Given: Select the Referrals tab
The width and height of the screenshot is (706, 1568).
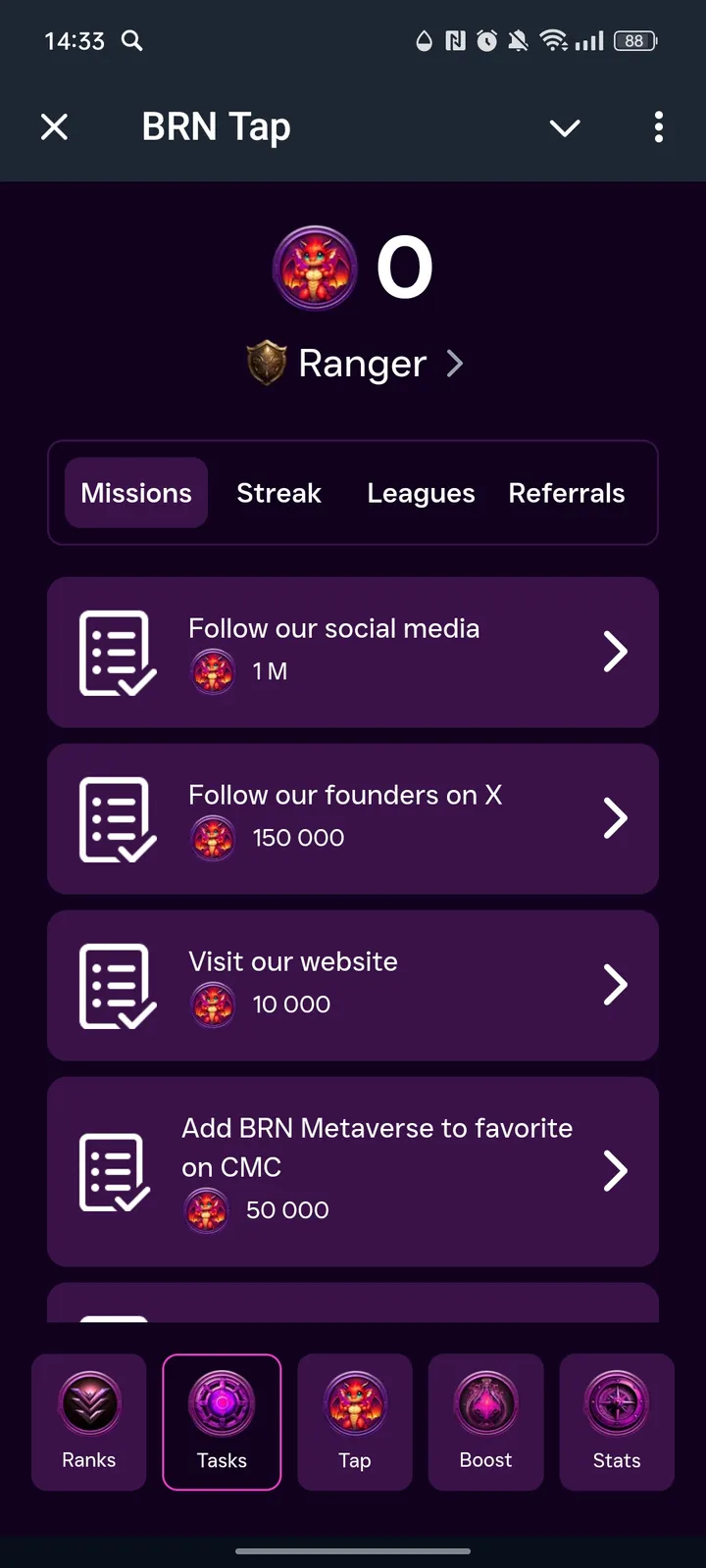Looking at the screenshot, I should [567, 493].
